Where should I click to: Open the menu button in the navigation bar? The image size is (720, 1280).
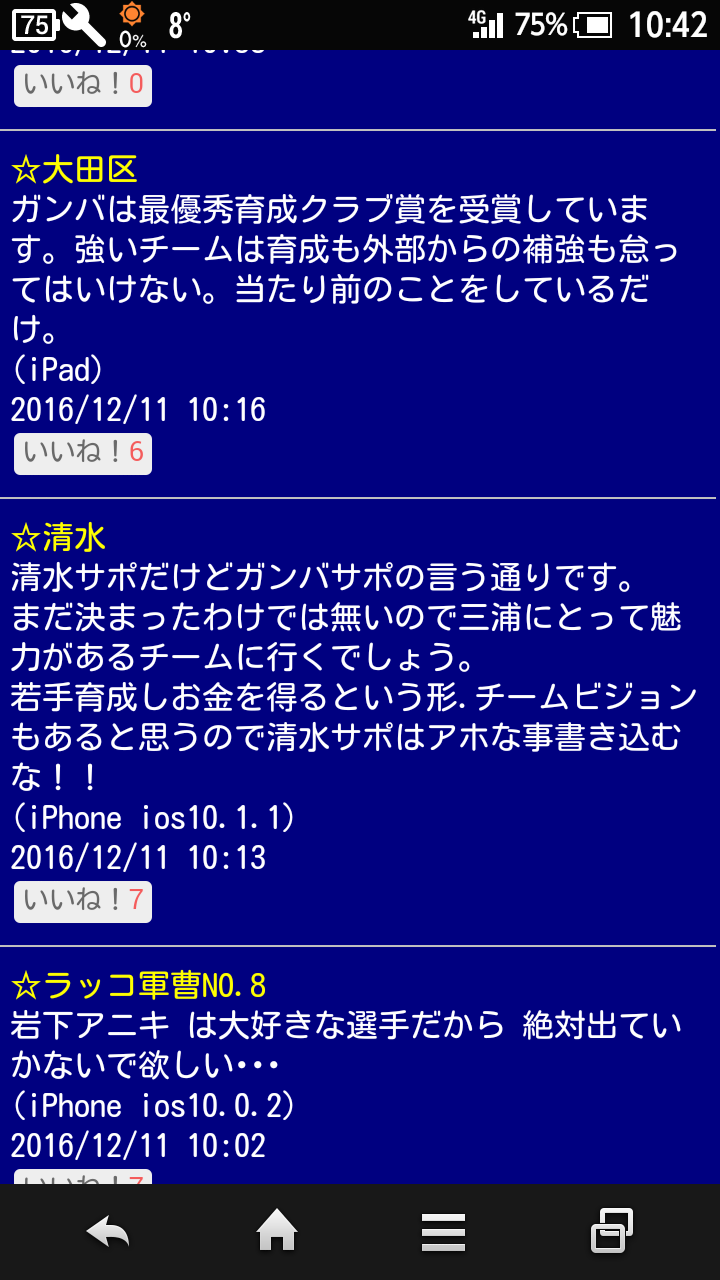pos(443,1231)
